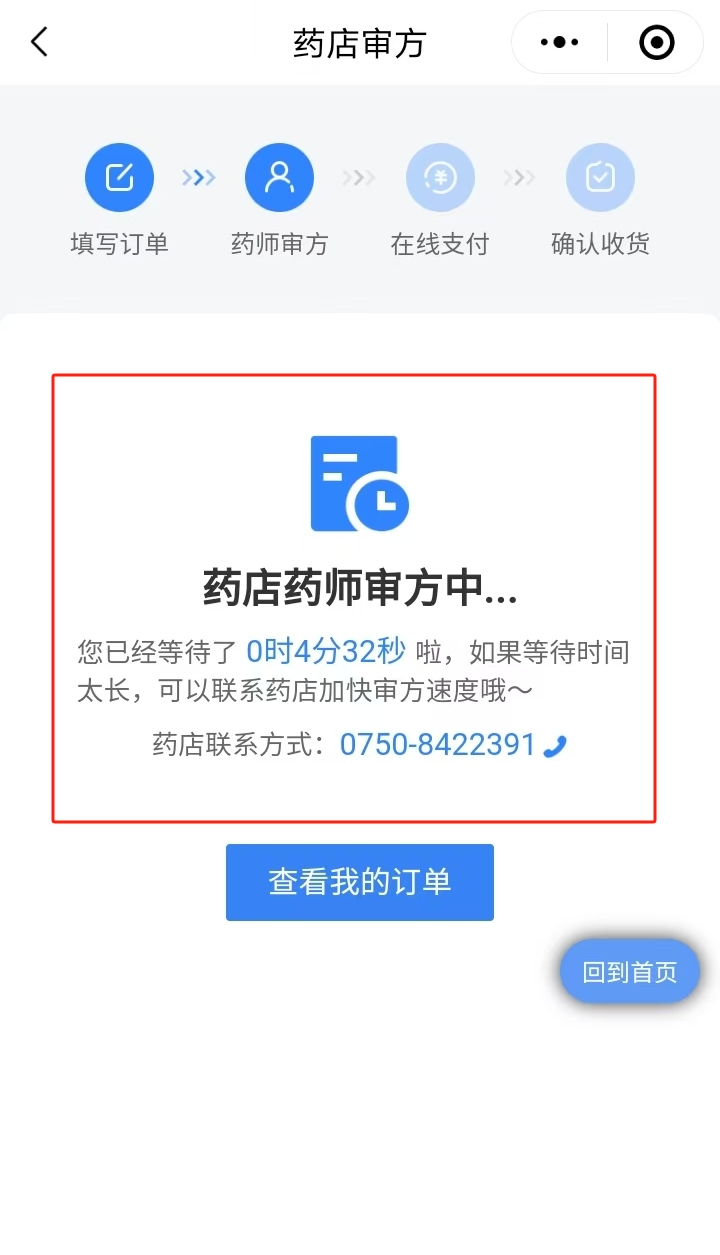This screenshot has height=1255, width=720.
Task: Select the 药店审方 page title
Action: pyautogui.click(x=358, y=42)
